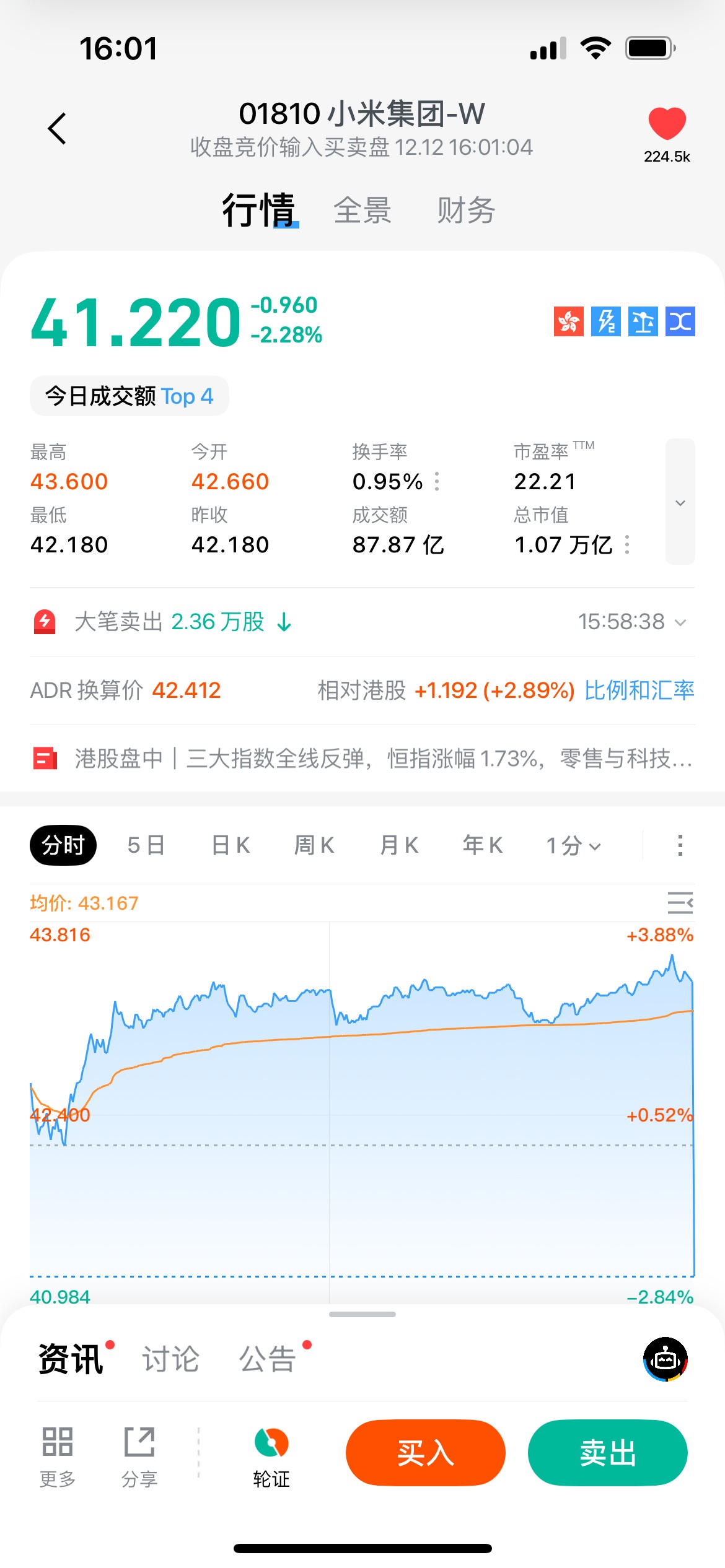Open the 港股盘中 news headline

pyautogui.click(x=383, y=759)
